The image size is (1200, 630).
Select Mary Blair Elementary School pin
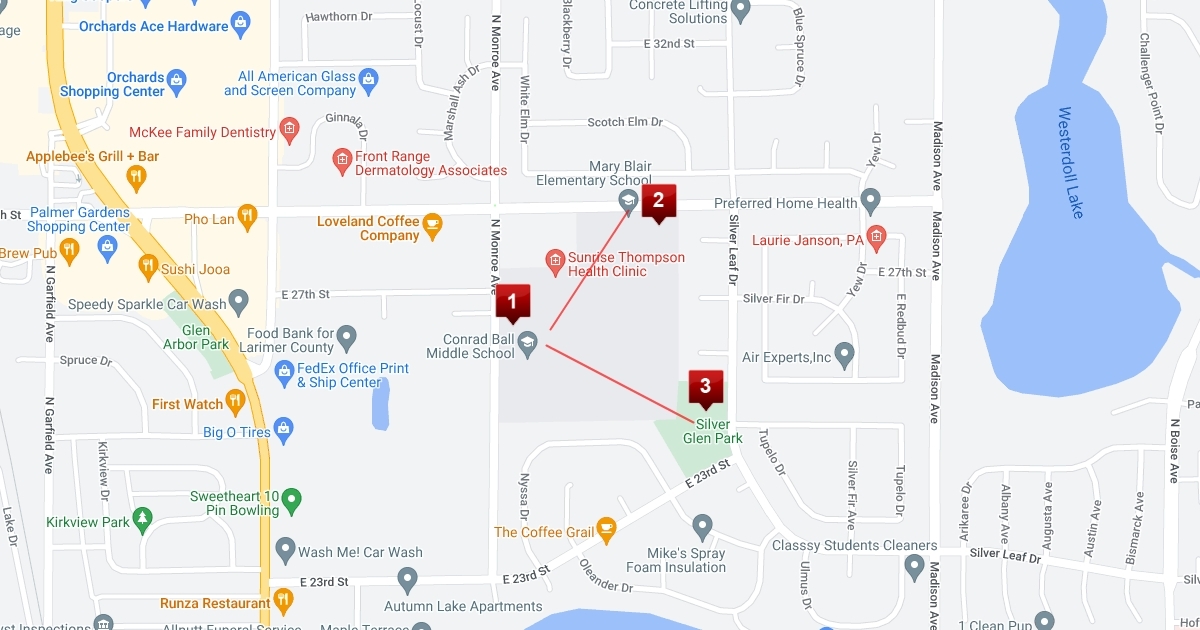coord(628,201)
